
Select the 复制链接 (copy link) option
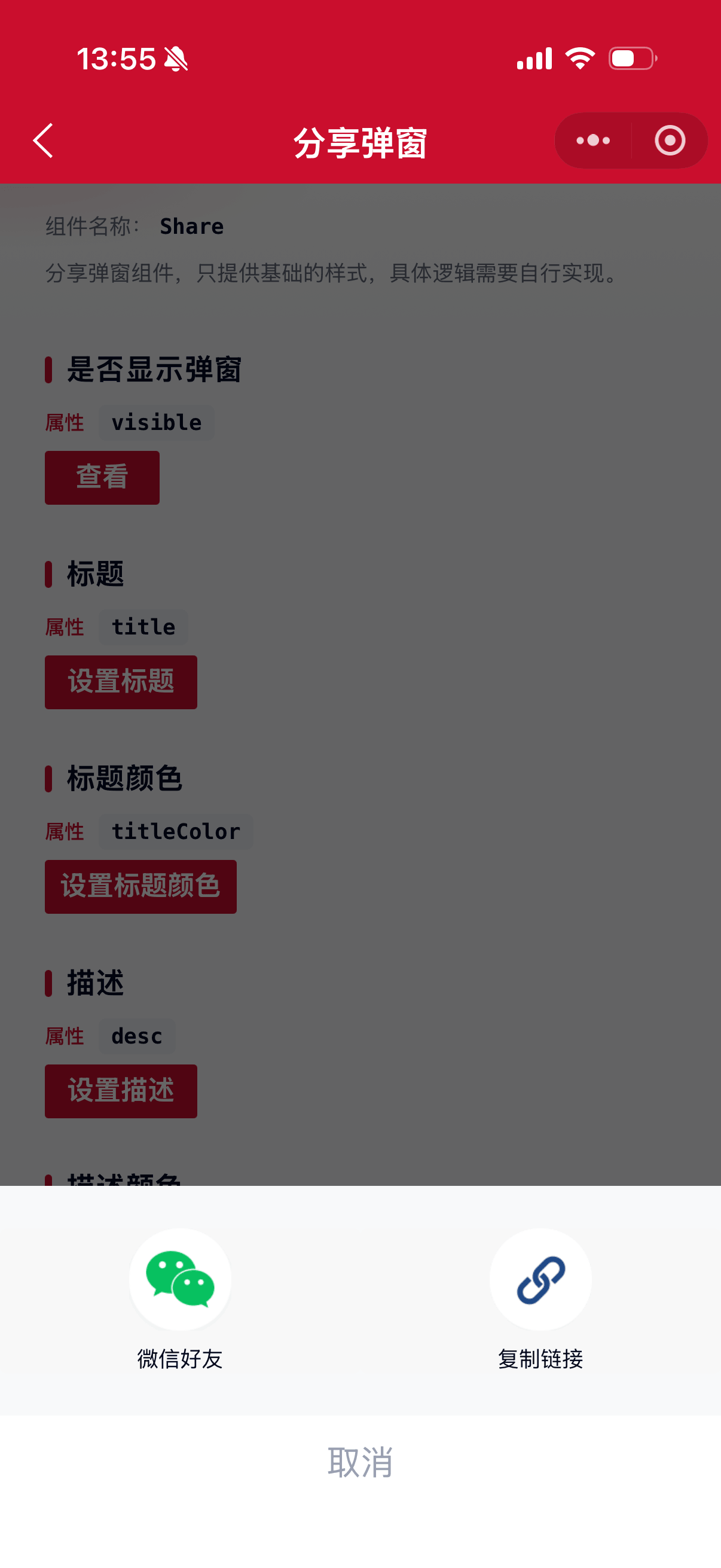click(540, 1299)
